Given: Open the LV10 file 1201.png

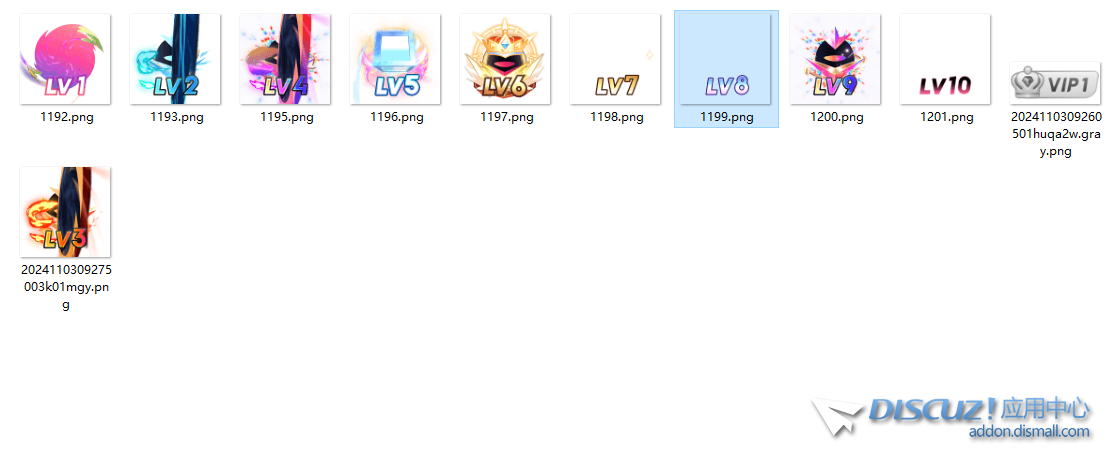Looking at the screenshot, I should pyautogui.click(x=945, y=60).
